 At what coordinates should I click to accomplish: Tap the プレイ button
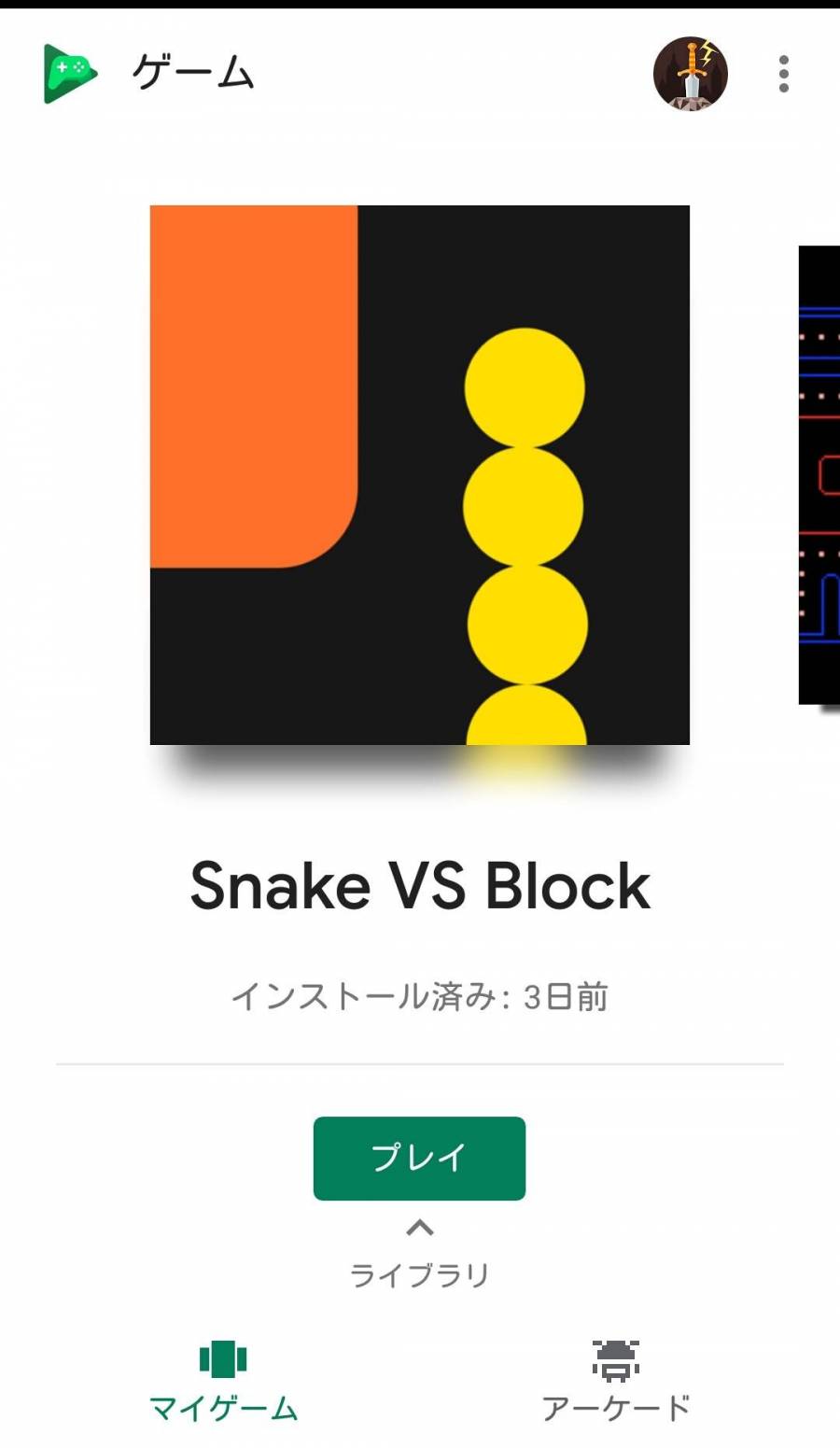(419, 1158)
